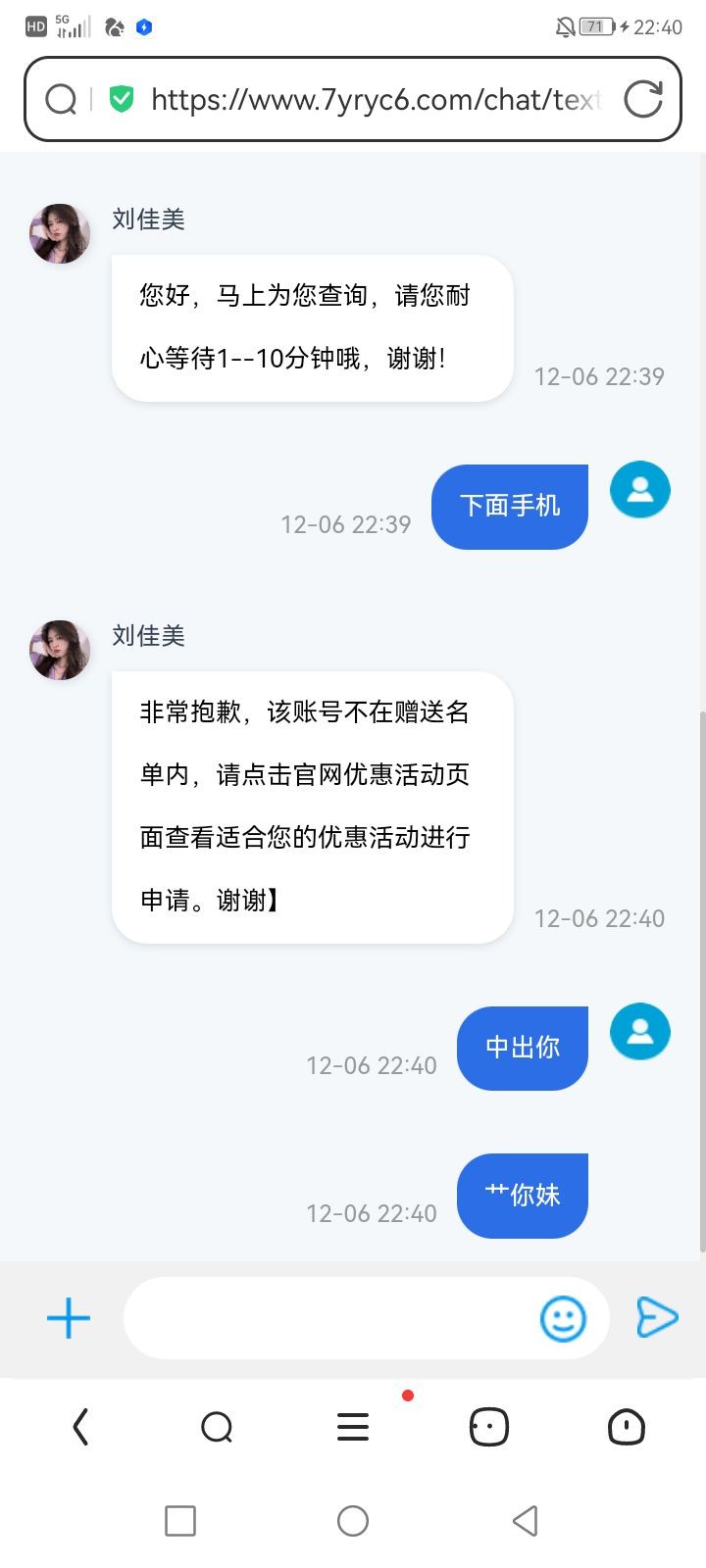Viewport: 706px width, 1568px height.
Task: View the green shield site security info
Action: click(122, 99)
